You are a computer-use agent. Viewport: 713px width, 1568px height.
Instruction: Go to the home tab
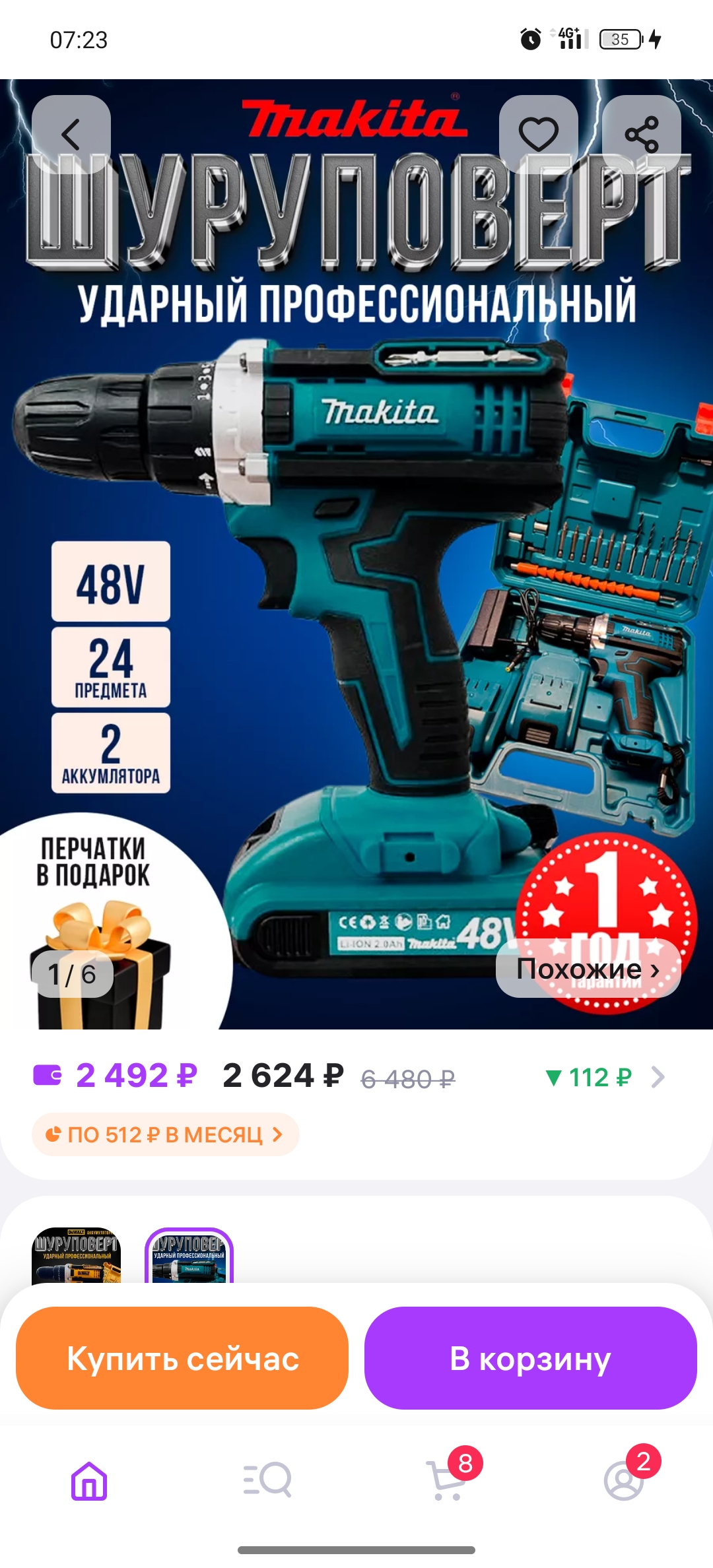[x=89, y=1481]
